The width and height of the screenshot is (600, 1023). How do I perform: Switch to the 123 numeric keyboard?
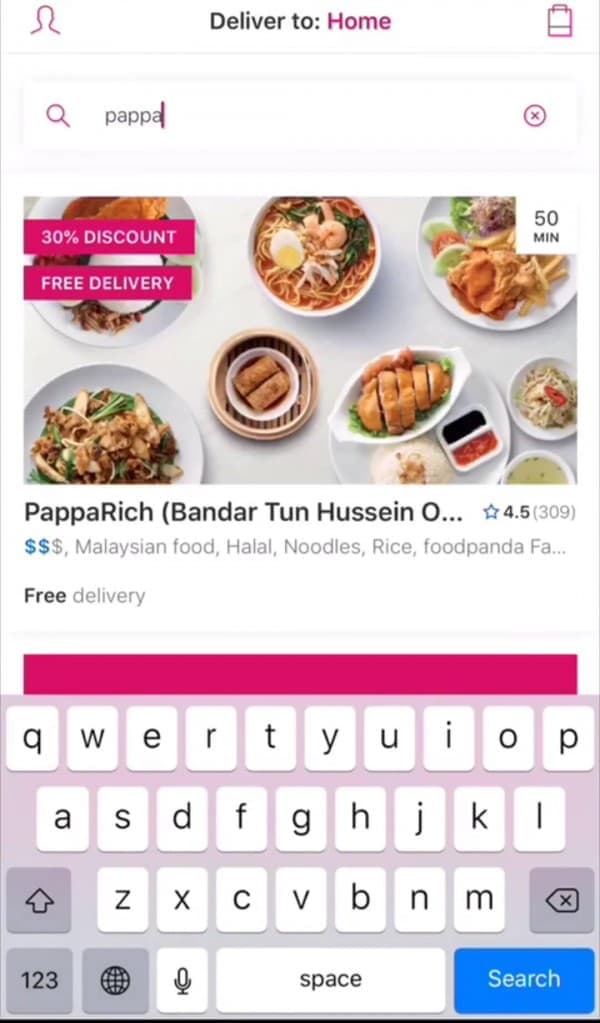pyautogui.click(x=40, y=980)
